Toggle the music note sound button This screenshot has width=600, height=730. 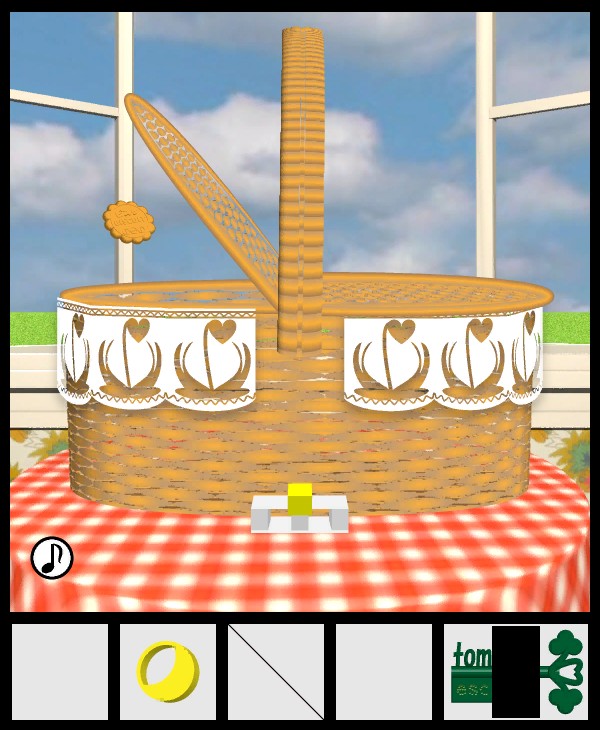coord(52,558)
